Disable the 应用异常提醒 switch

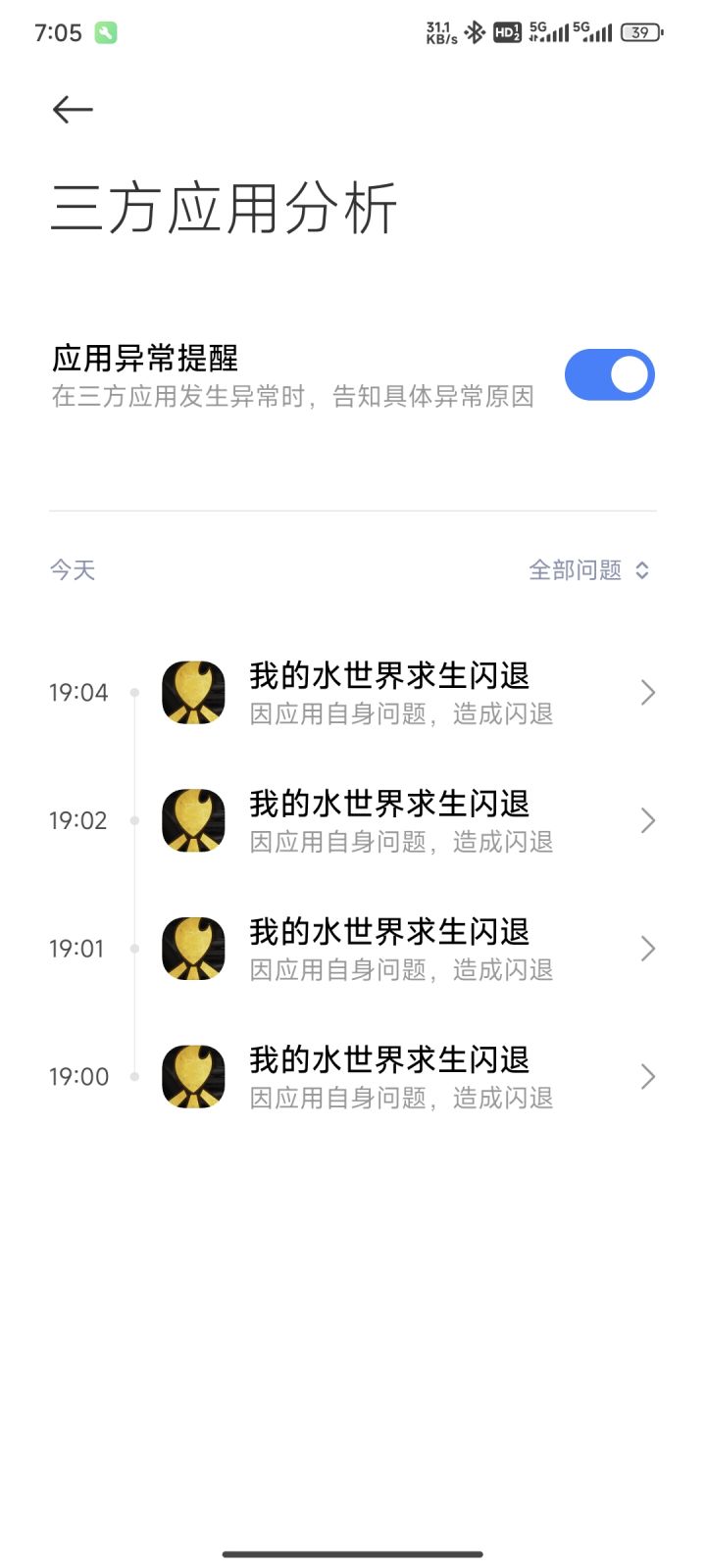coord(609,374)
